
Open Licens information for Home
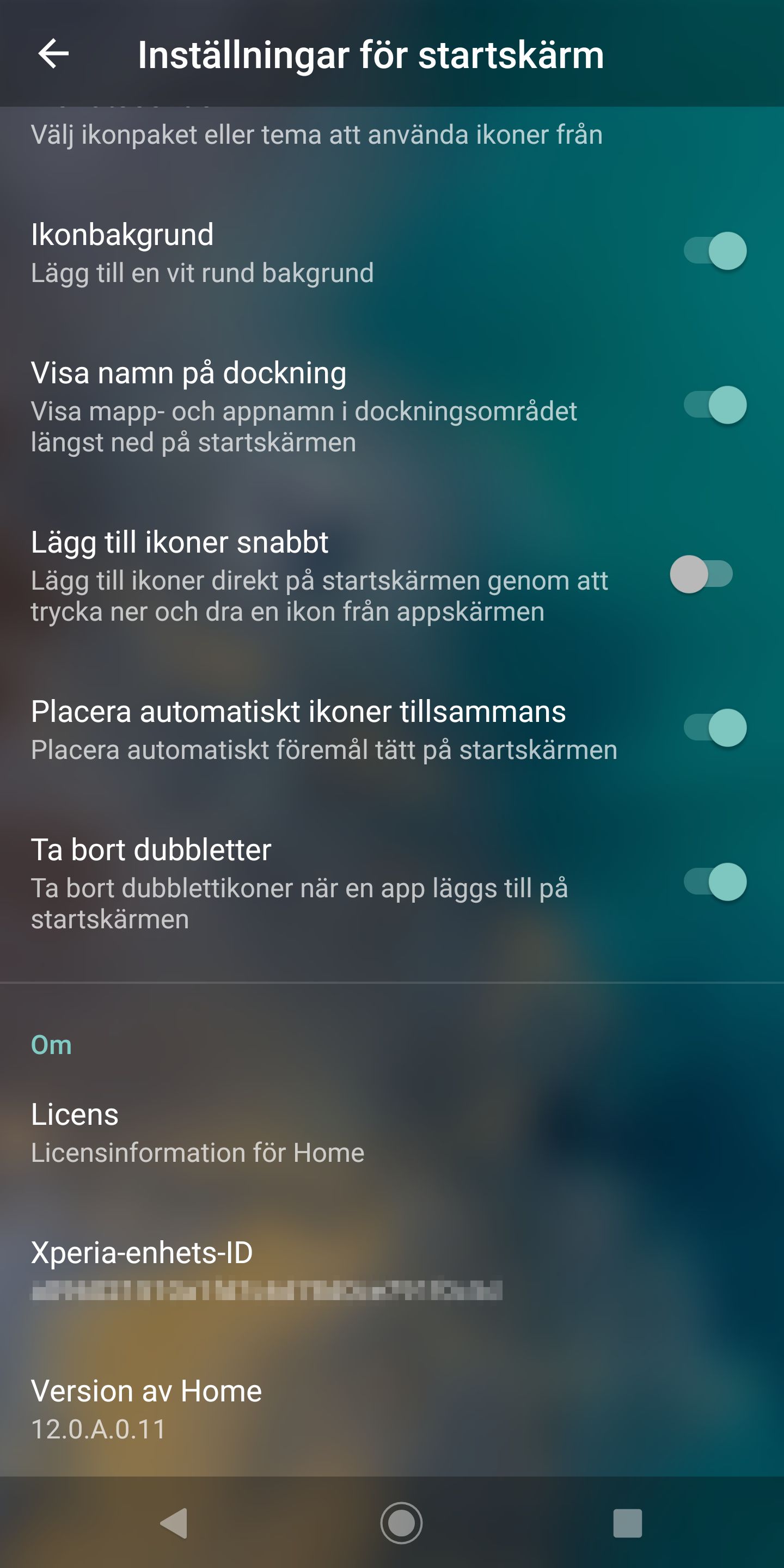click(392, 1132)
